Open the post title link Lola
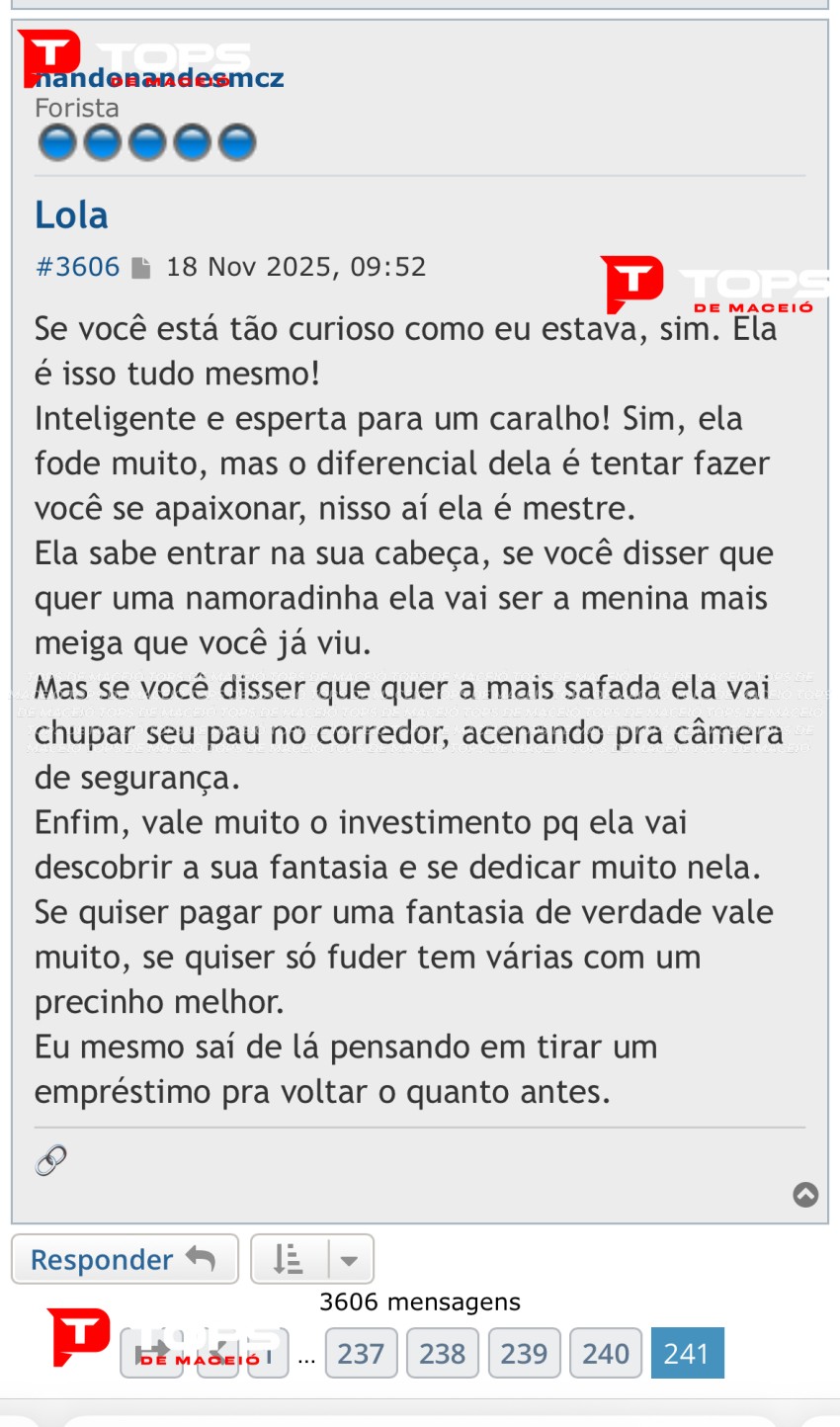Image resolution: width=840 pixels, height=1427 pixels. (x=71, y=215)
